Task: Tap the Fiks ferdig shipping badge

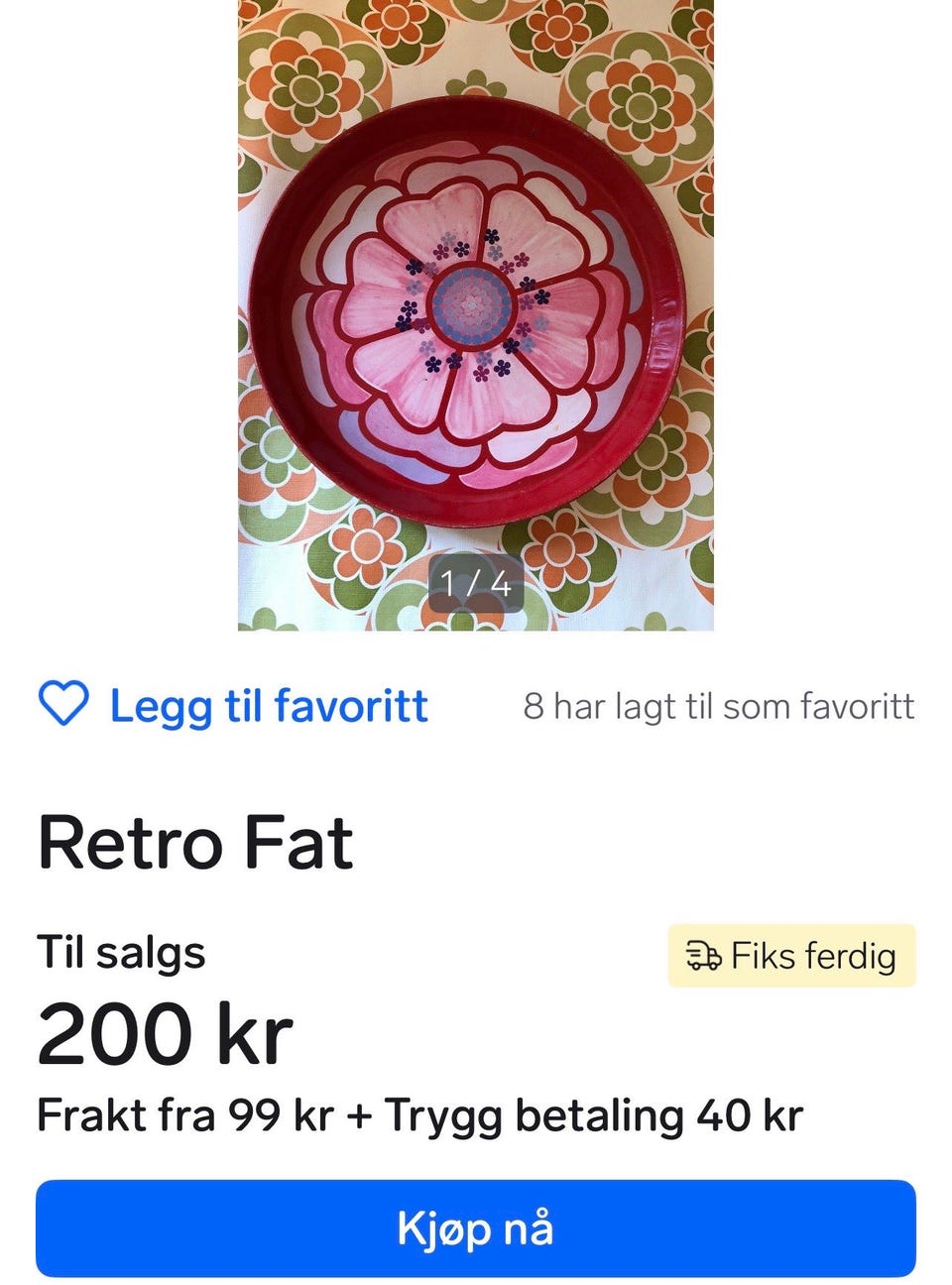Action: point(791,956)
